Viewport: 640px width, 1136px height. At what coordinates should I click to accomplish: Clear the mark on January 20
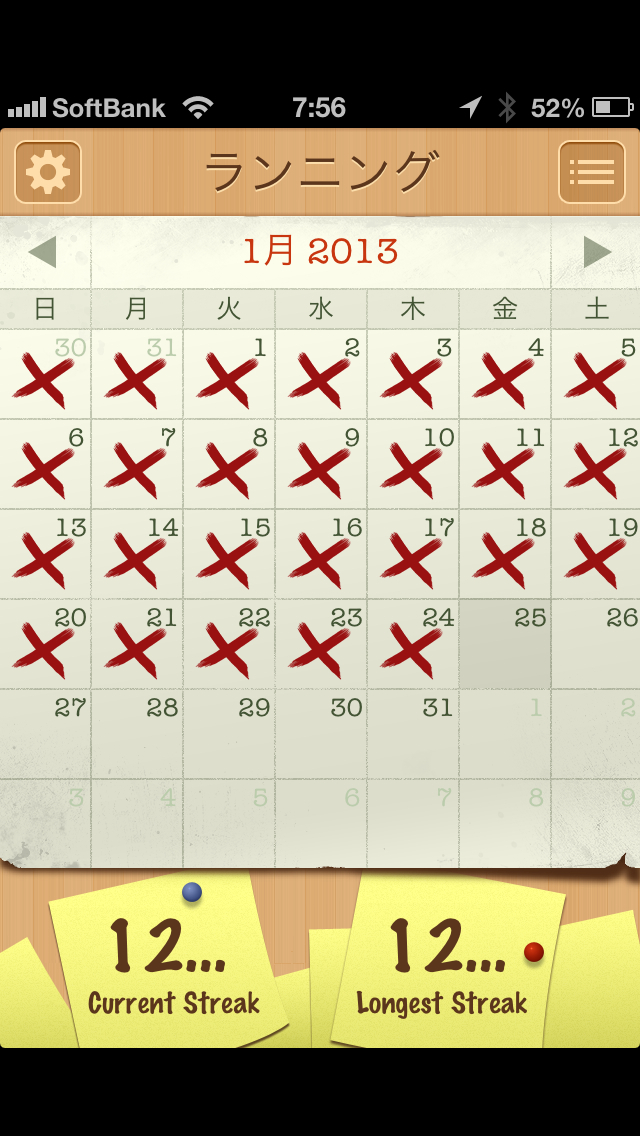coord(45,645)
